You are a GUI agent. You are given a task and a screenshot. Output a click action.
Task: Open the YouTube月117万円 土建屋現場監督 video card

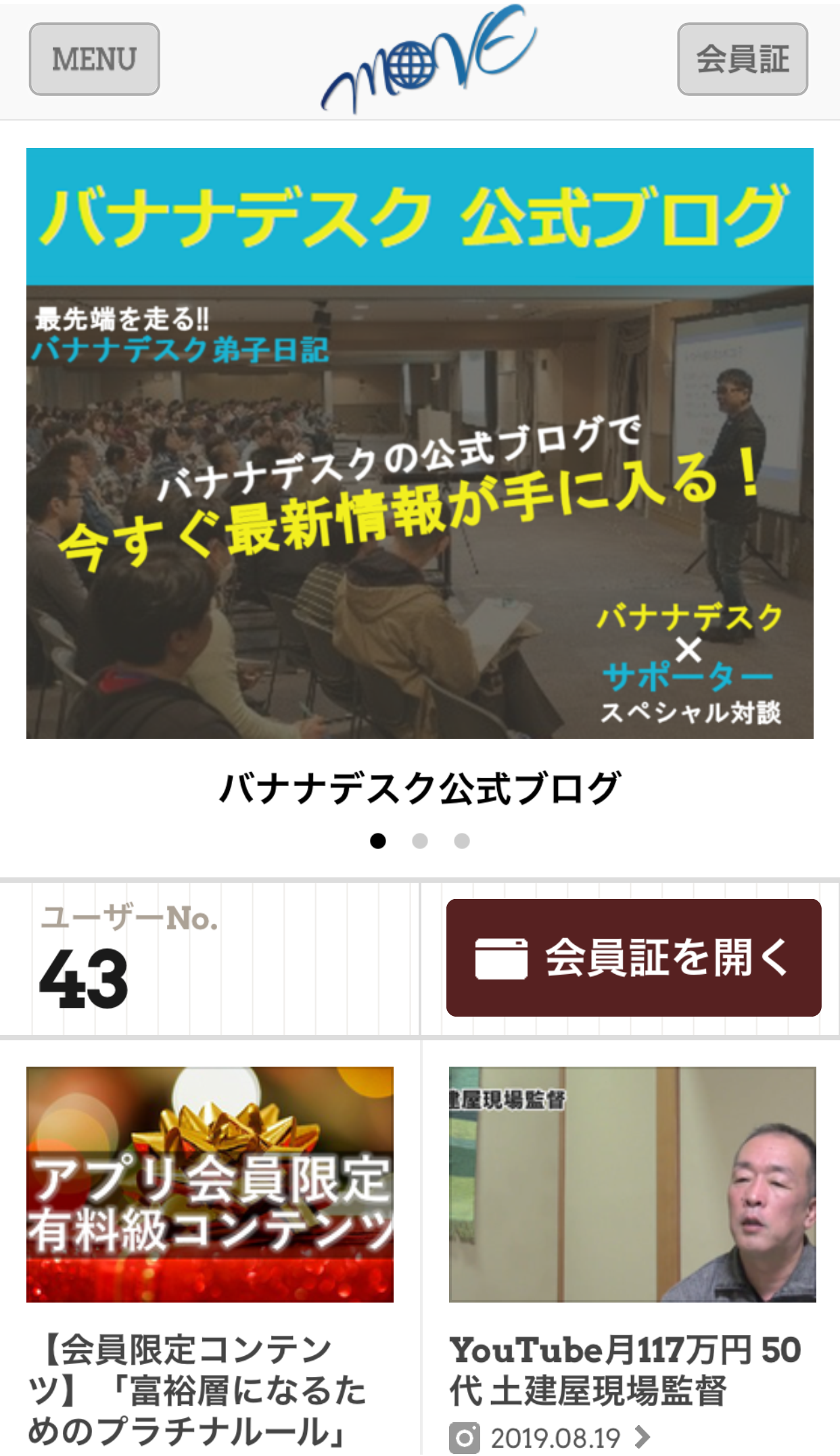point(632,1184)
